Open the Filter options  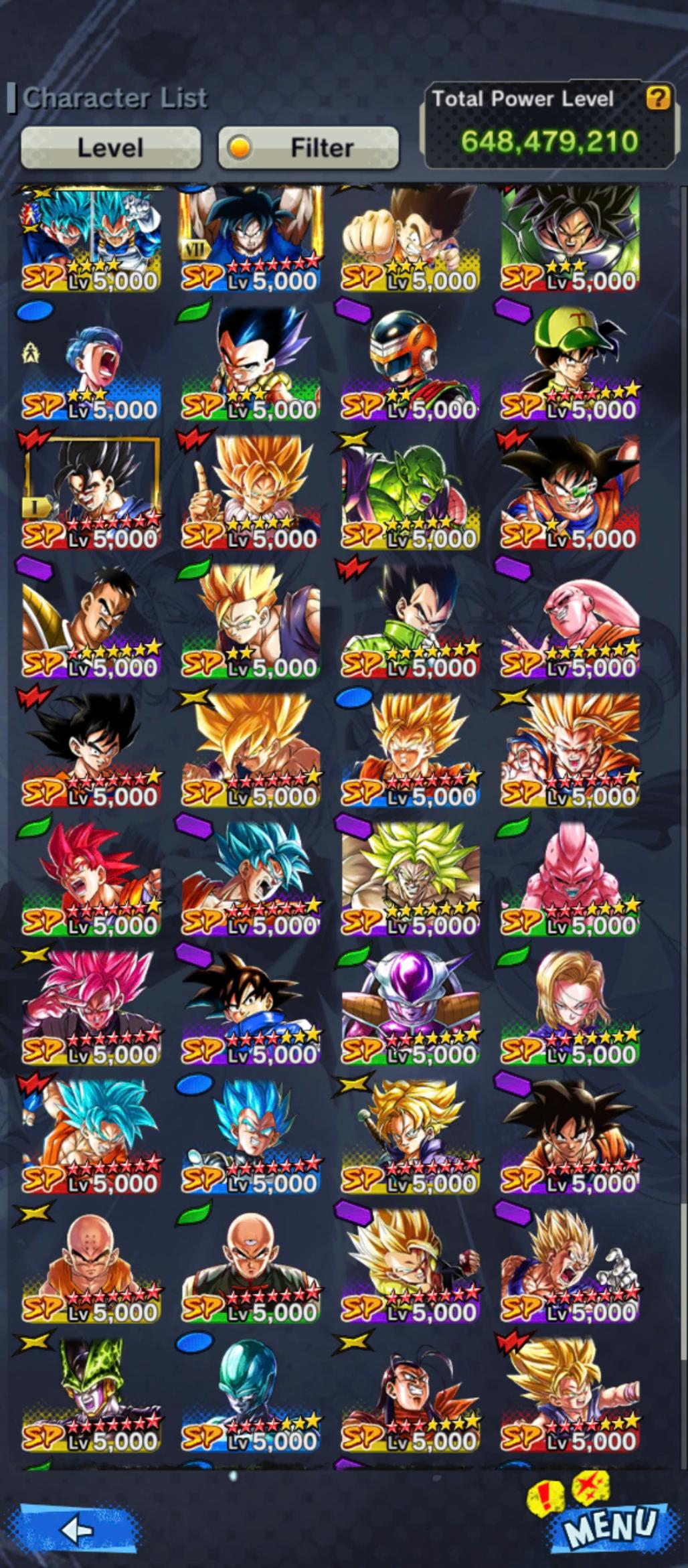[x=309, y=147]
